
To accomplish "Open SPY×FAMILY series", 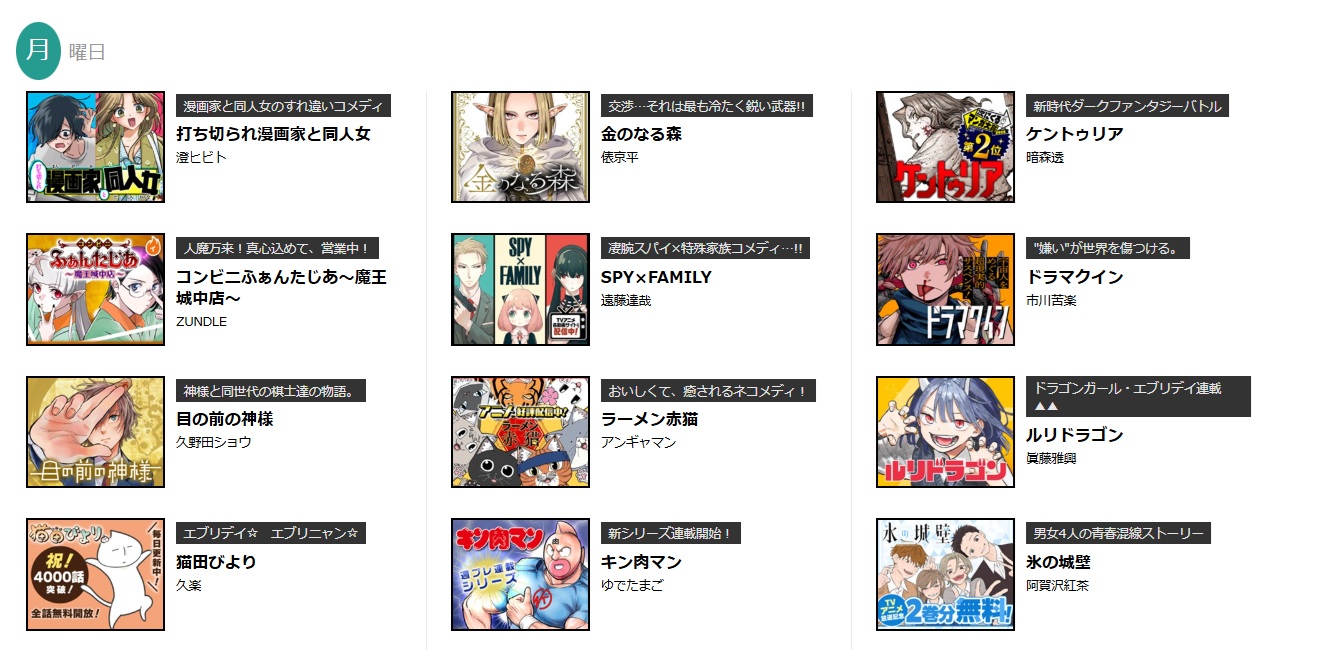I will click(656, 277).
